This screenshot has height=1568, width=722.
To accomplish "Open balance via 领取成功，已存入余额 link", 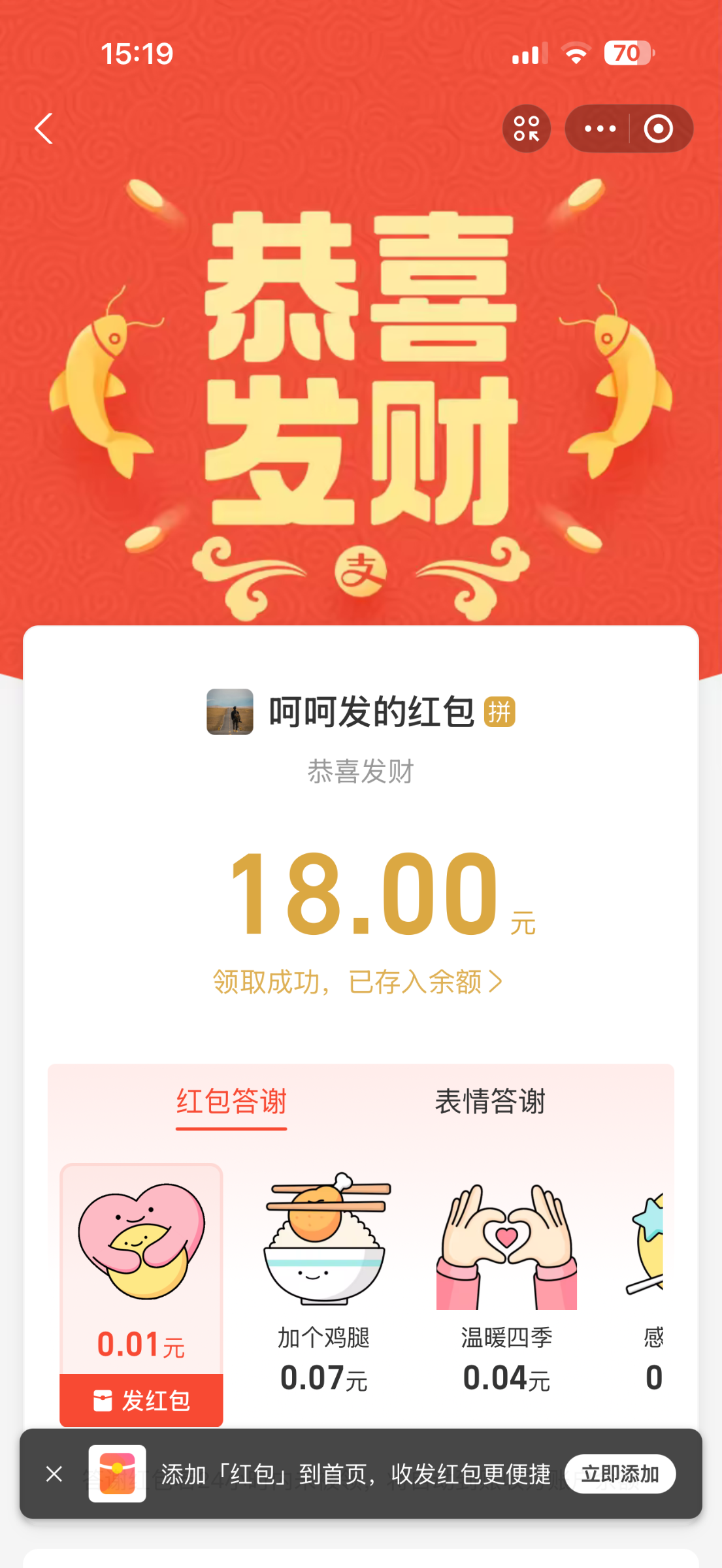I will pos(357,981).
